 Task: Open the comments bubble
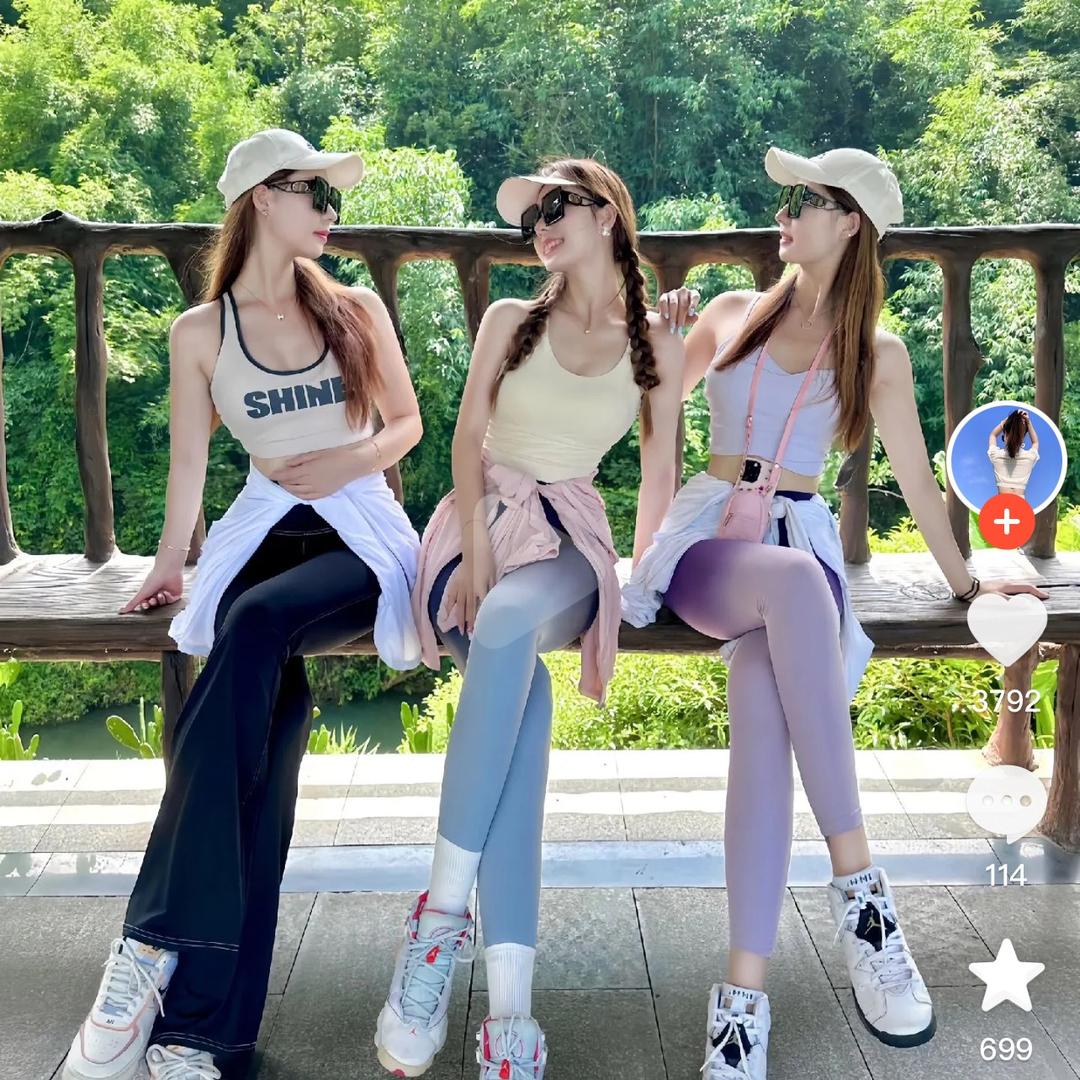coord(1006,803)
